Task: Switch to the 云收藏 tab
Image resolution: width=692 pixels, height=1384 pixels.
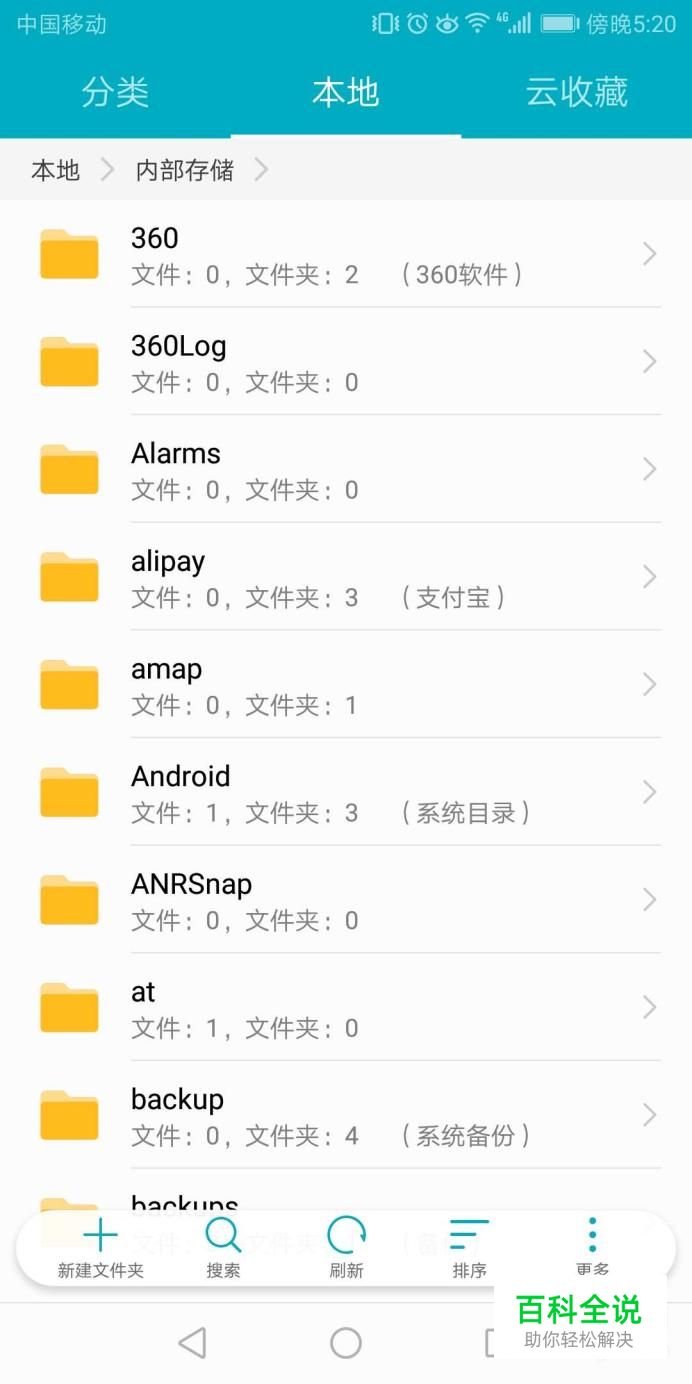Action: 576,92
